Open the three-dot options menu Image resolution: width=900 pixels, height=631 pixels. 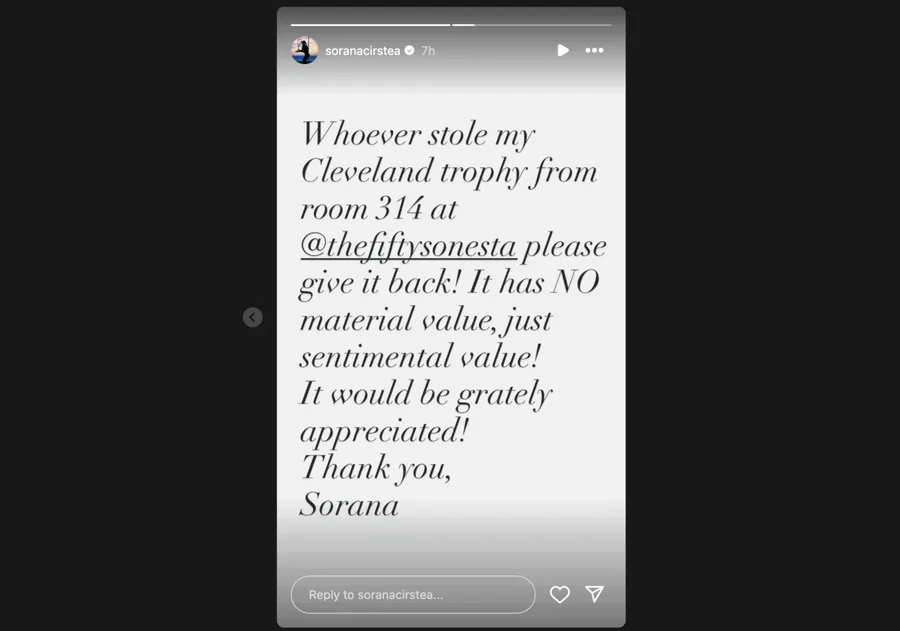[594, 50]
